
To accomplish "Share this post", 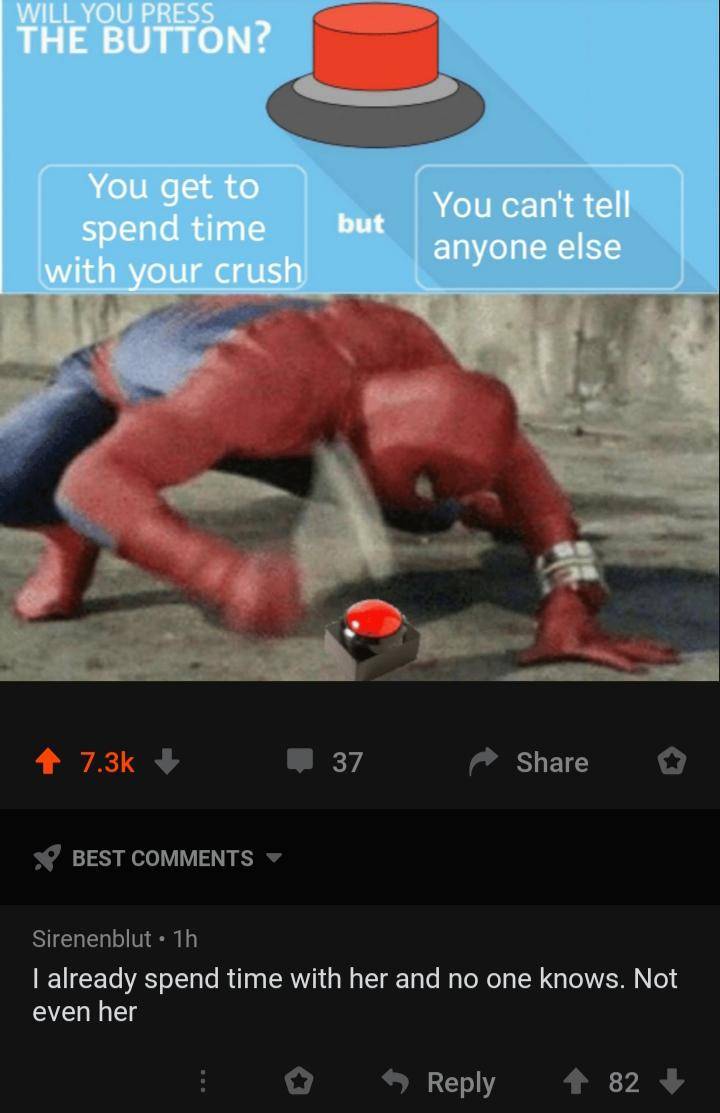I will point(530,762).
